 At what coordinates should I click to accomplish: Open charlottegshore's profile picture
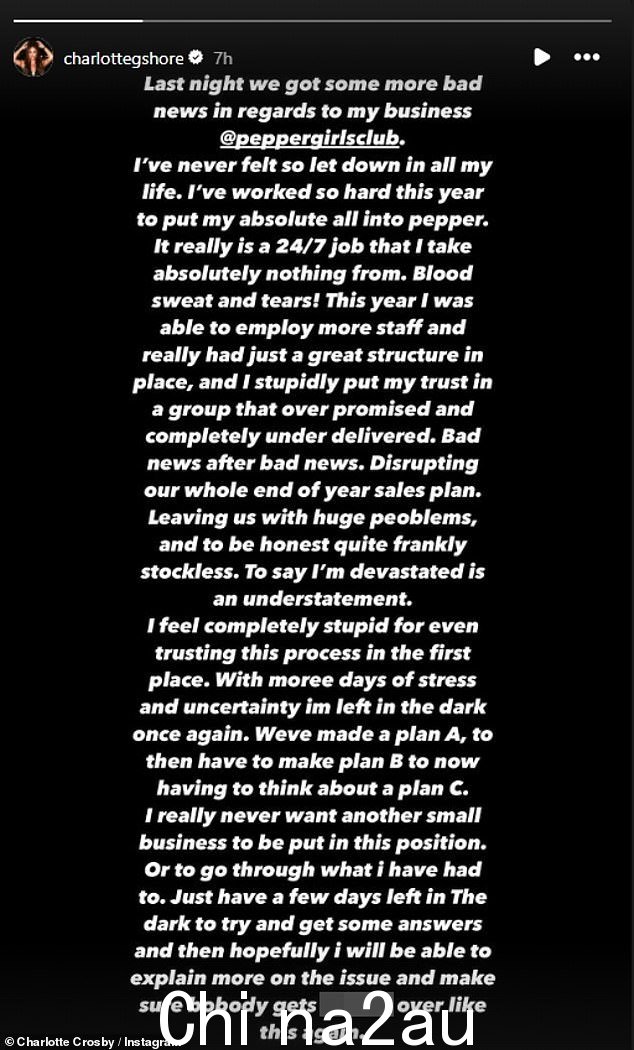pos(33,58)
